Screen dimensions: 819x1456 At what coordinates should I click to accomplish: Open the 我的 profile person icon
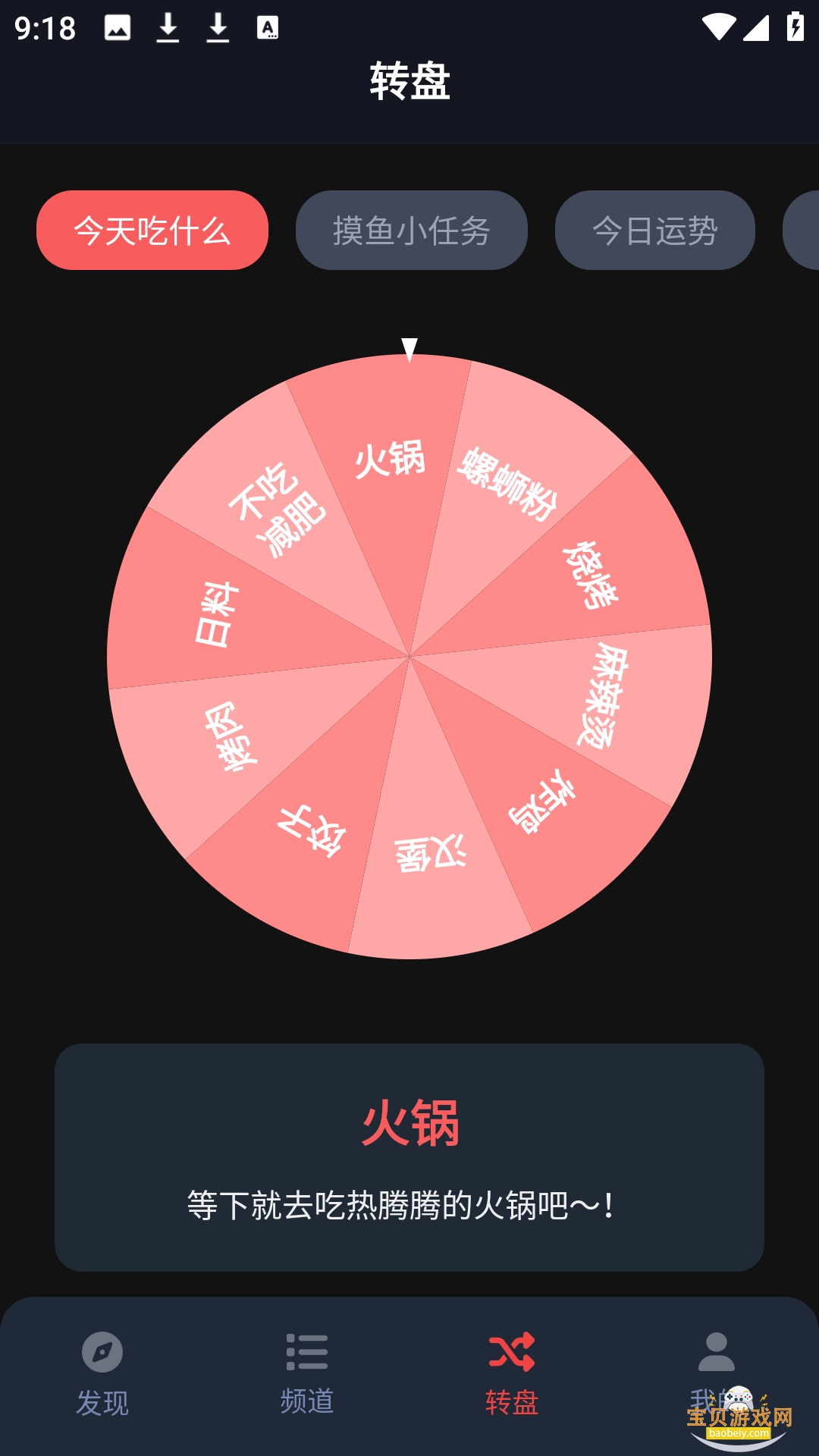coord(715,1350)
